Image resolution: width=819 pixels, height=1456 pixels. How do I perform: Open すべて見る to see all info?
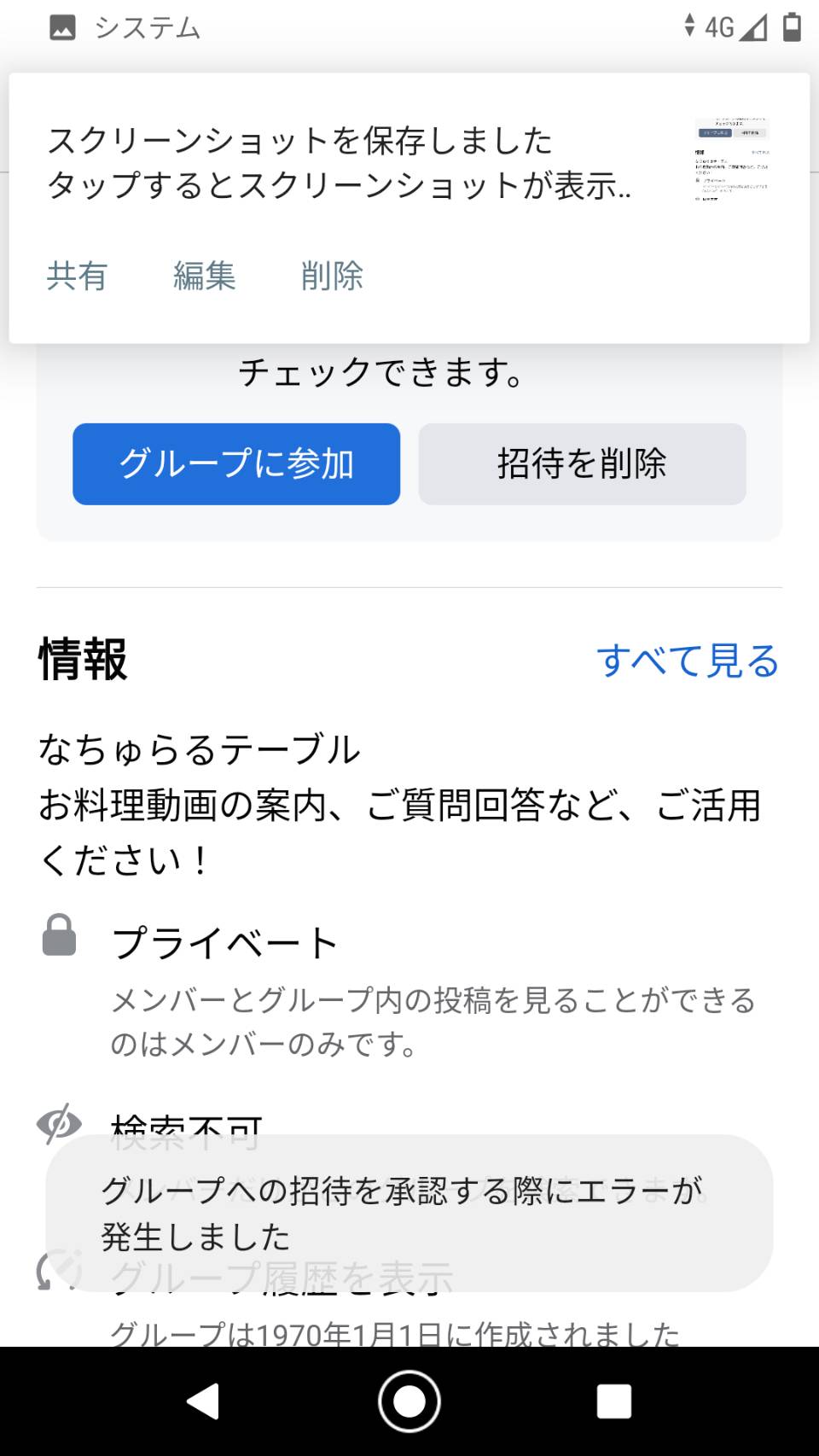click(x=688, y=661)
